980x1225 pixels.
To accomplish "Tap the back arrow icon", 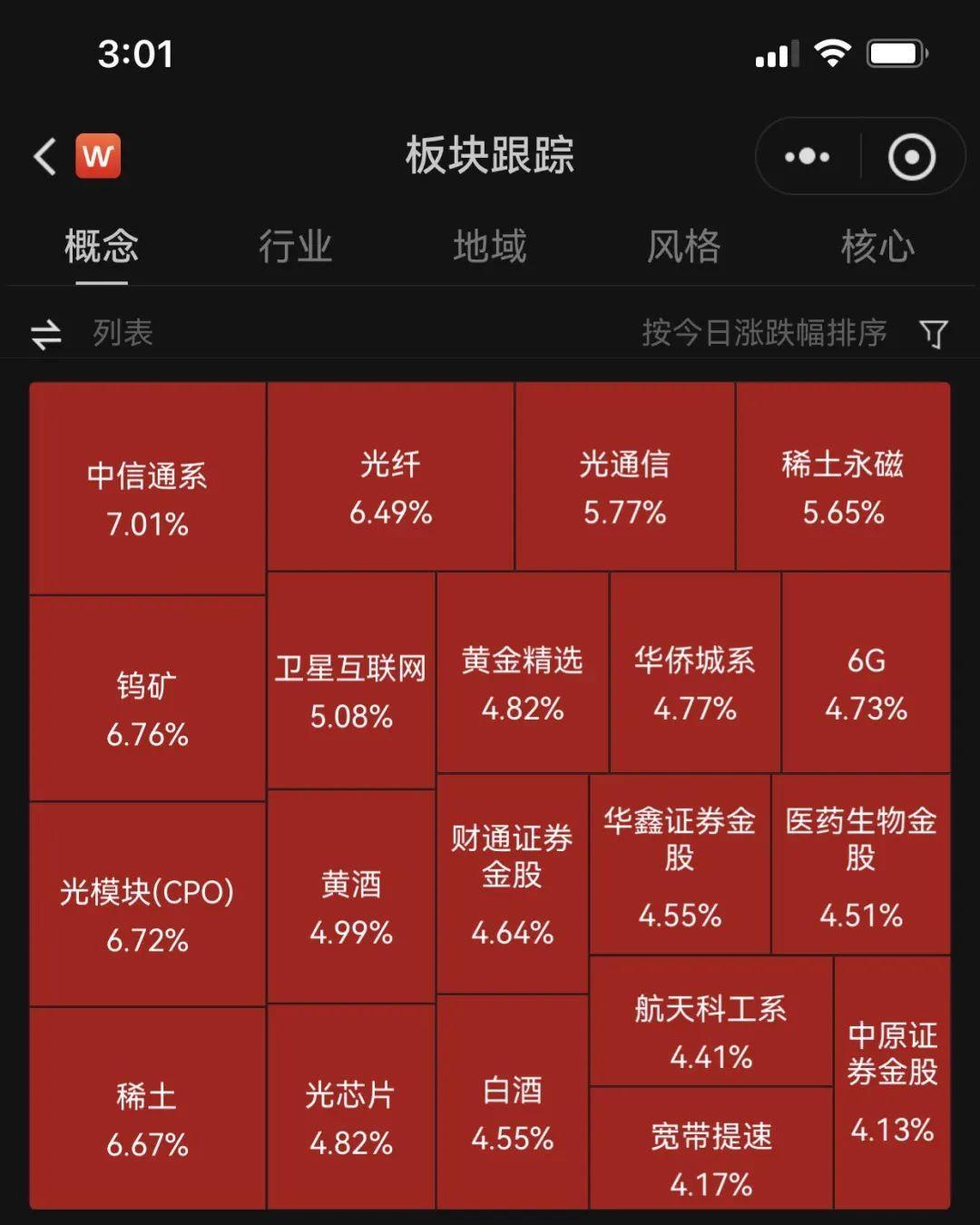I will tap(43, 155).
